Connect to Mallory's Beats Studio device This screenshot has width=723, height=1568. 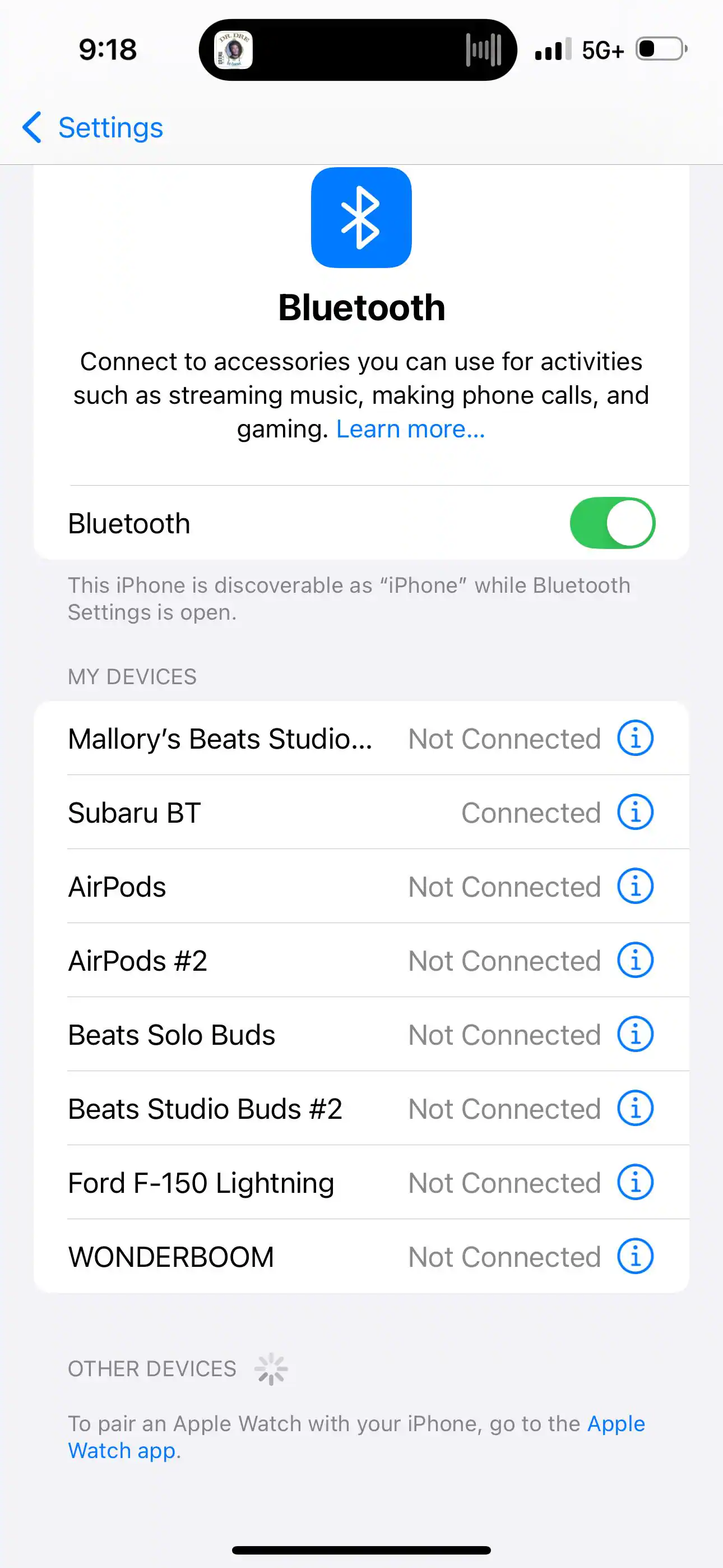[x=219, y=739]
